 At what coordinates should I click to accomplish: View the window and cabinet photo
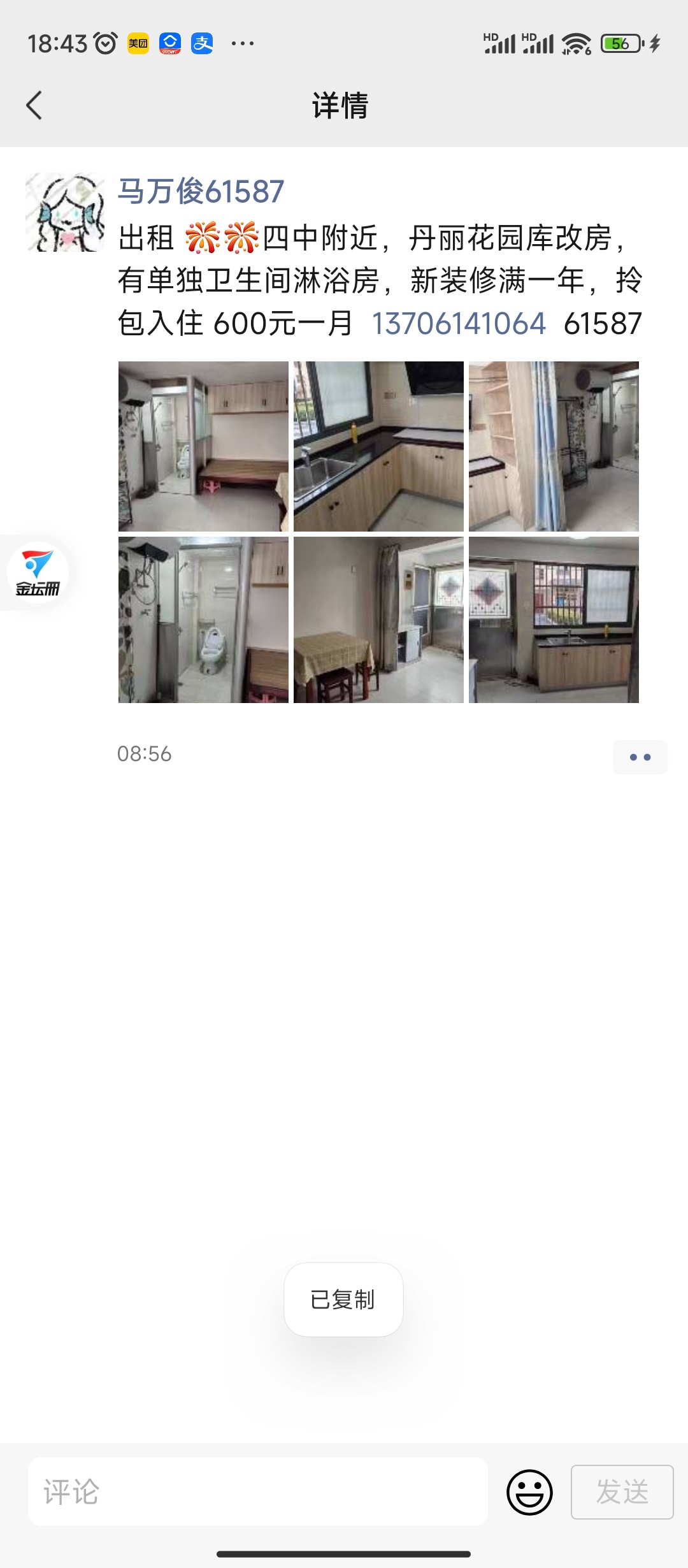point(554,620)
